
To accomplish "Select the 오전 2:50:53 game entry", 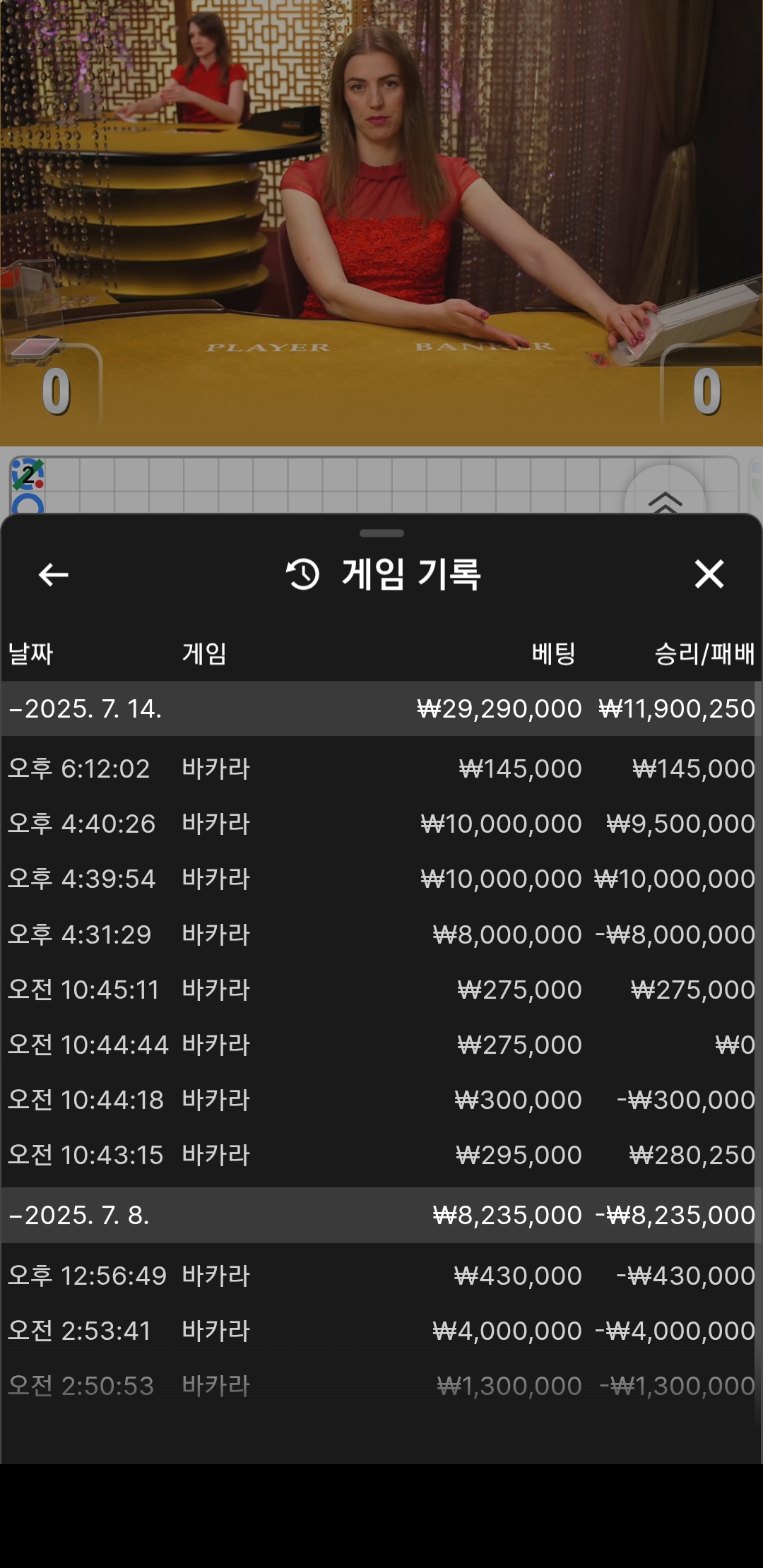I will coord(381,1386).
